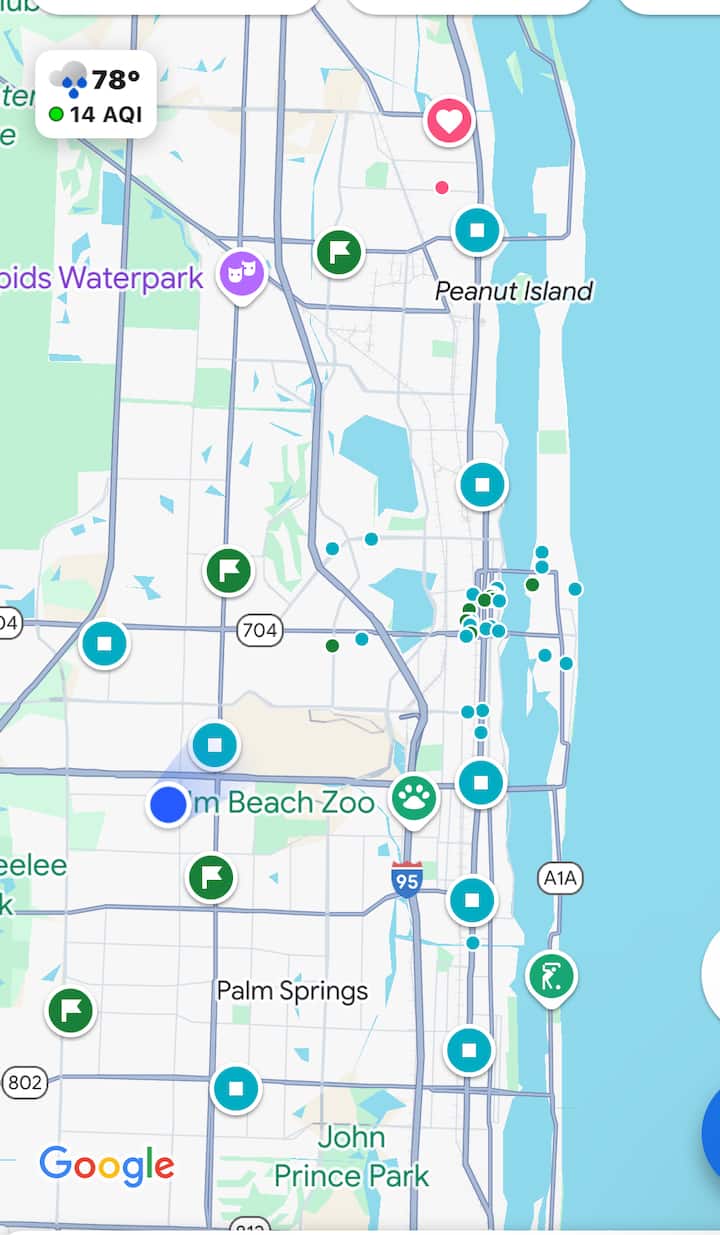Open the pink heart saved place pin
This screenshot has height=1235, width=720.
[x=449, y=122]
